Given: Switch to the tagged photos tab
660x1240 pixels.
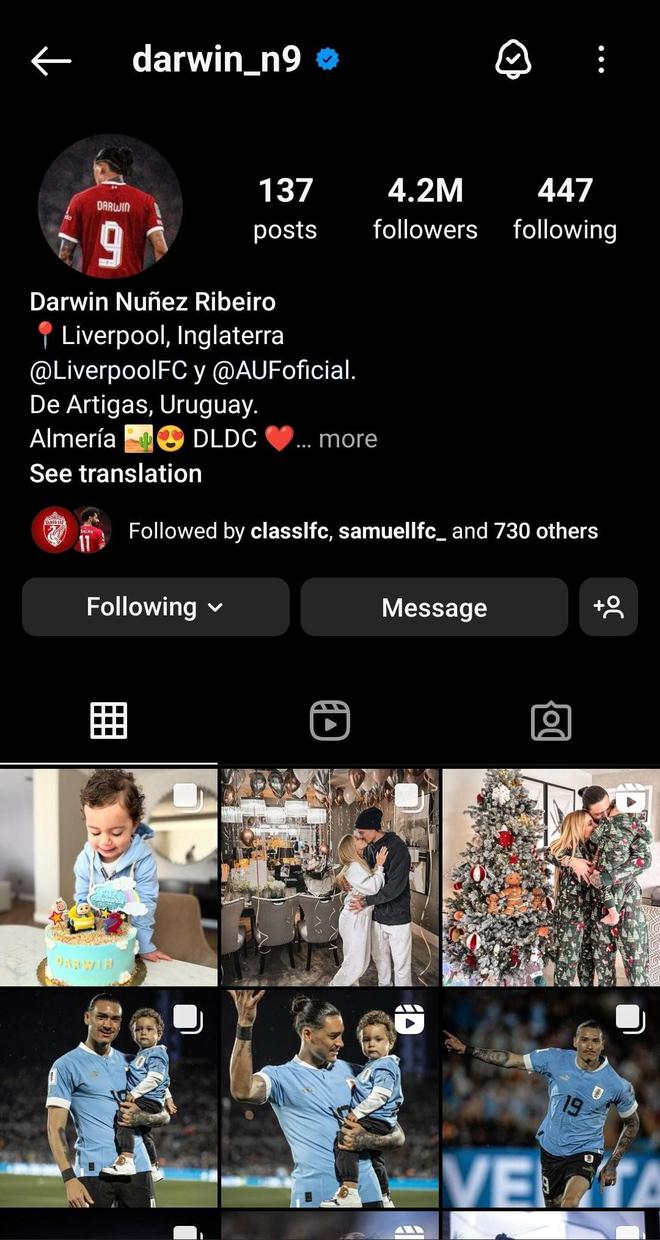Looking at the screenshot, I should (550, 721).
